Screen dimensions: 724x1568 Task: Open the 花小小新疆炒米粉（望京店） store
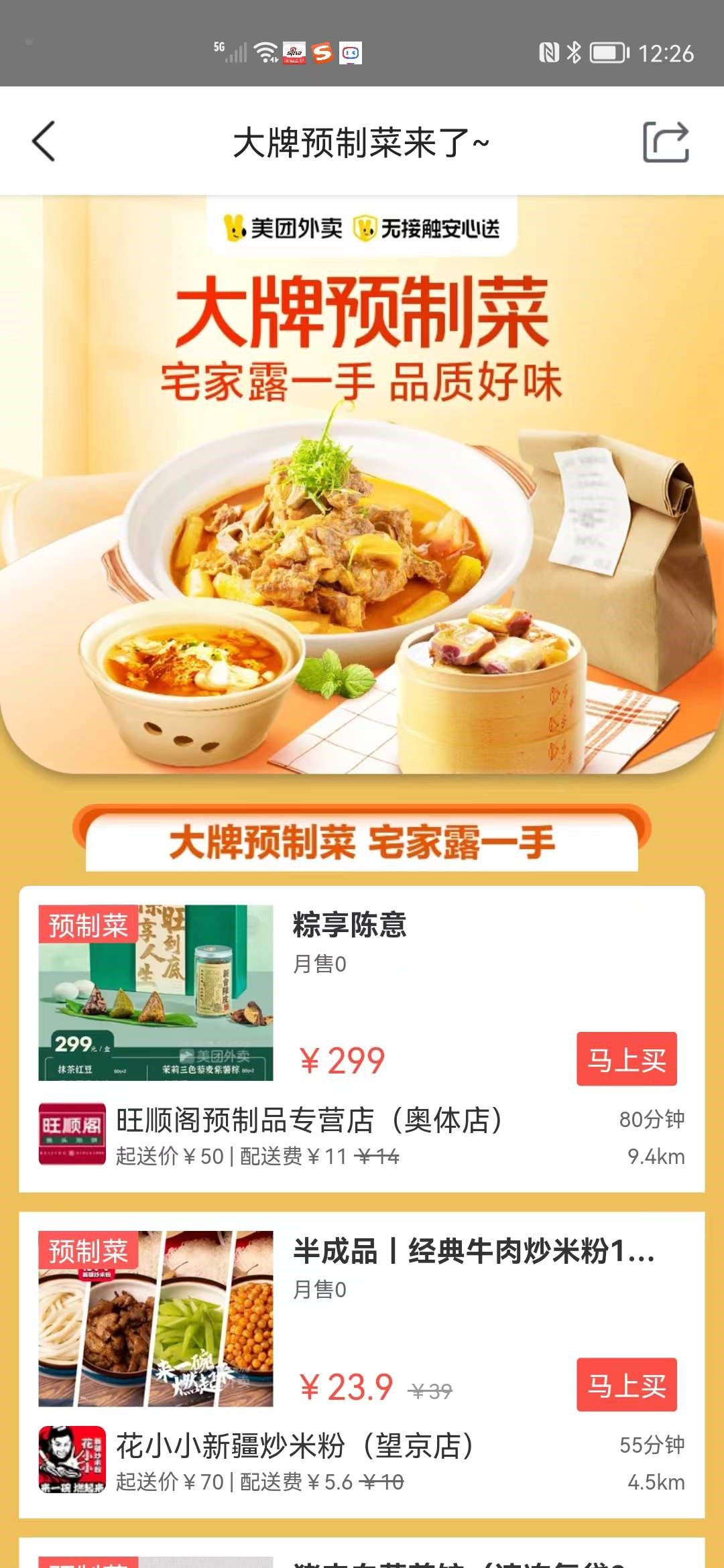295,1446
